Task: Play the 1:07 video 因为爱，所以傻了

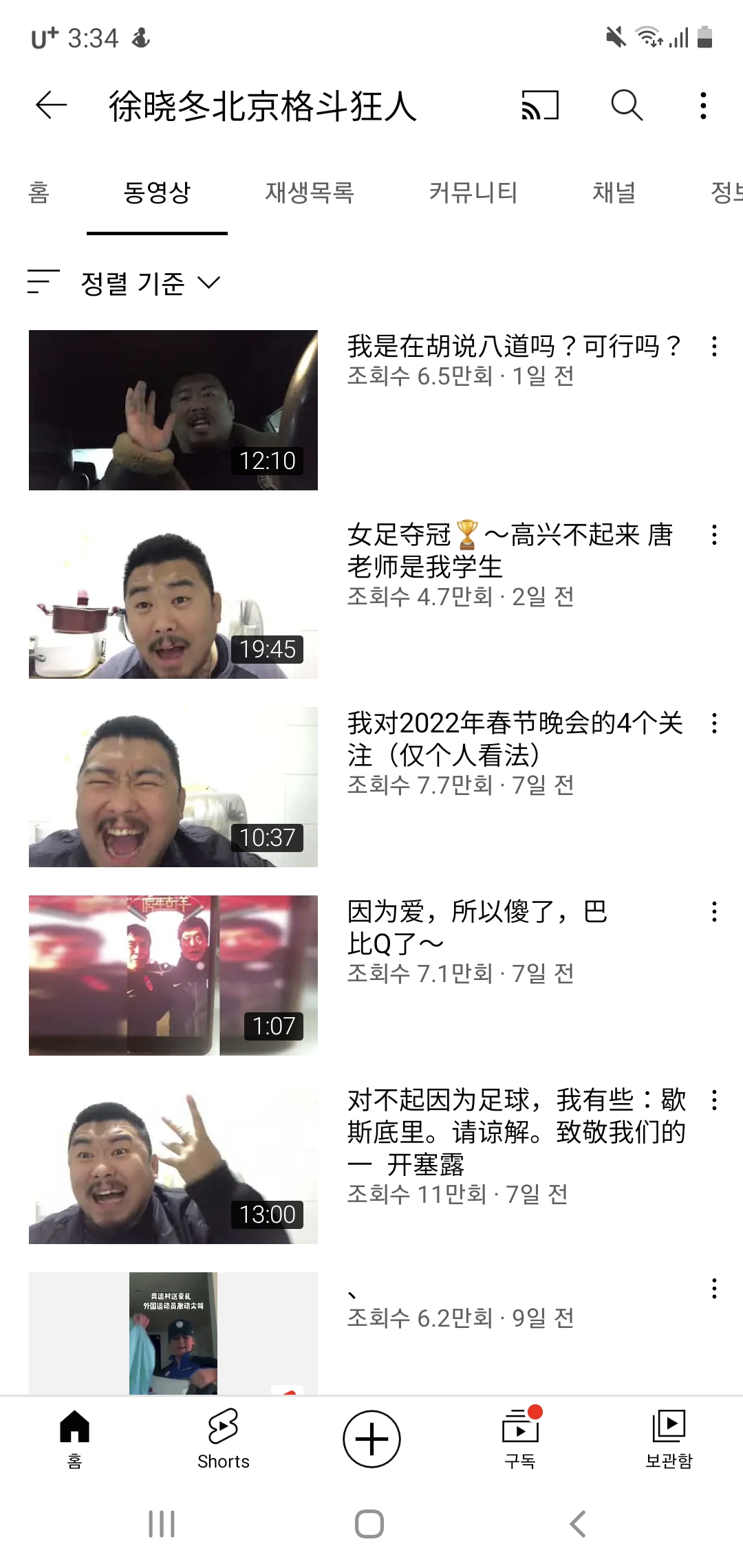Action: coord(173,975)
